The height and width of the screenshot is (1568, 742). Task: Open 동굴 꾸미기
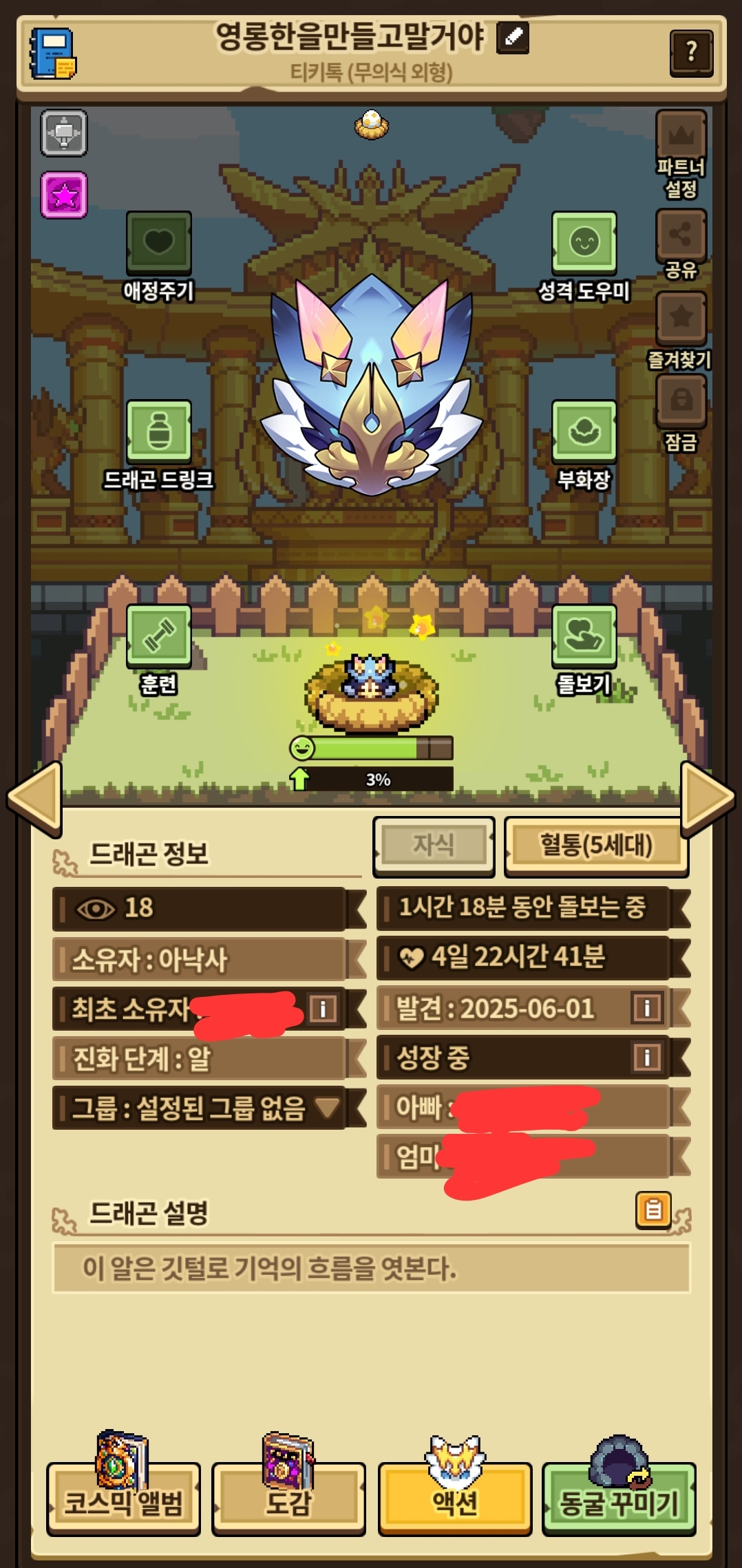coord(619,1502)
